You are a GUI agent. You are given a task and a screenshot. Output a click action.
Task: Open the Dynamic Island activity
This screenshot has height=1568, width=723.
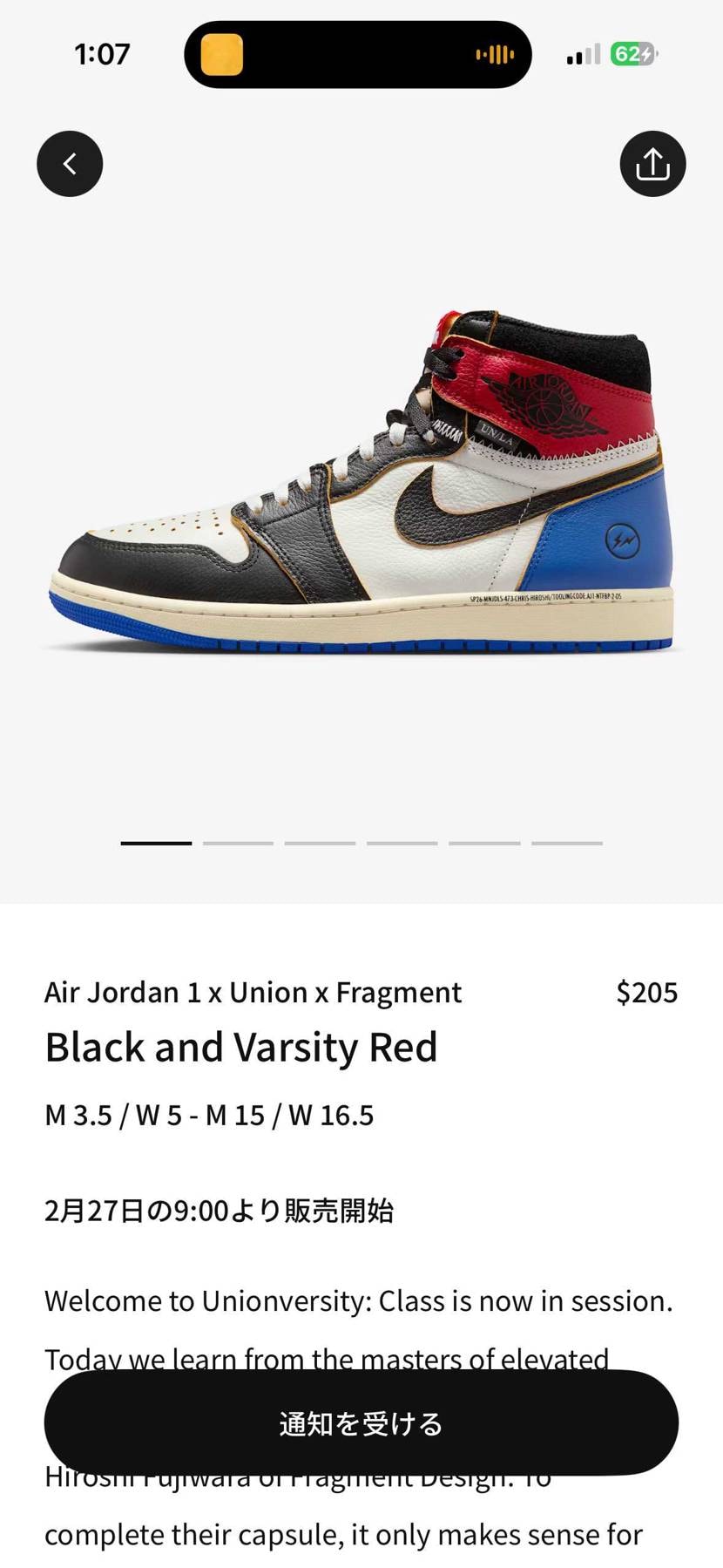tap(357, 54)
